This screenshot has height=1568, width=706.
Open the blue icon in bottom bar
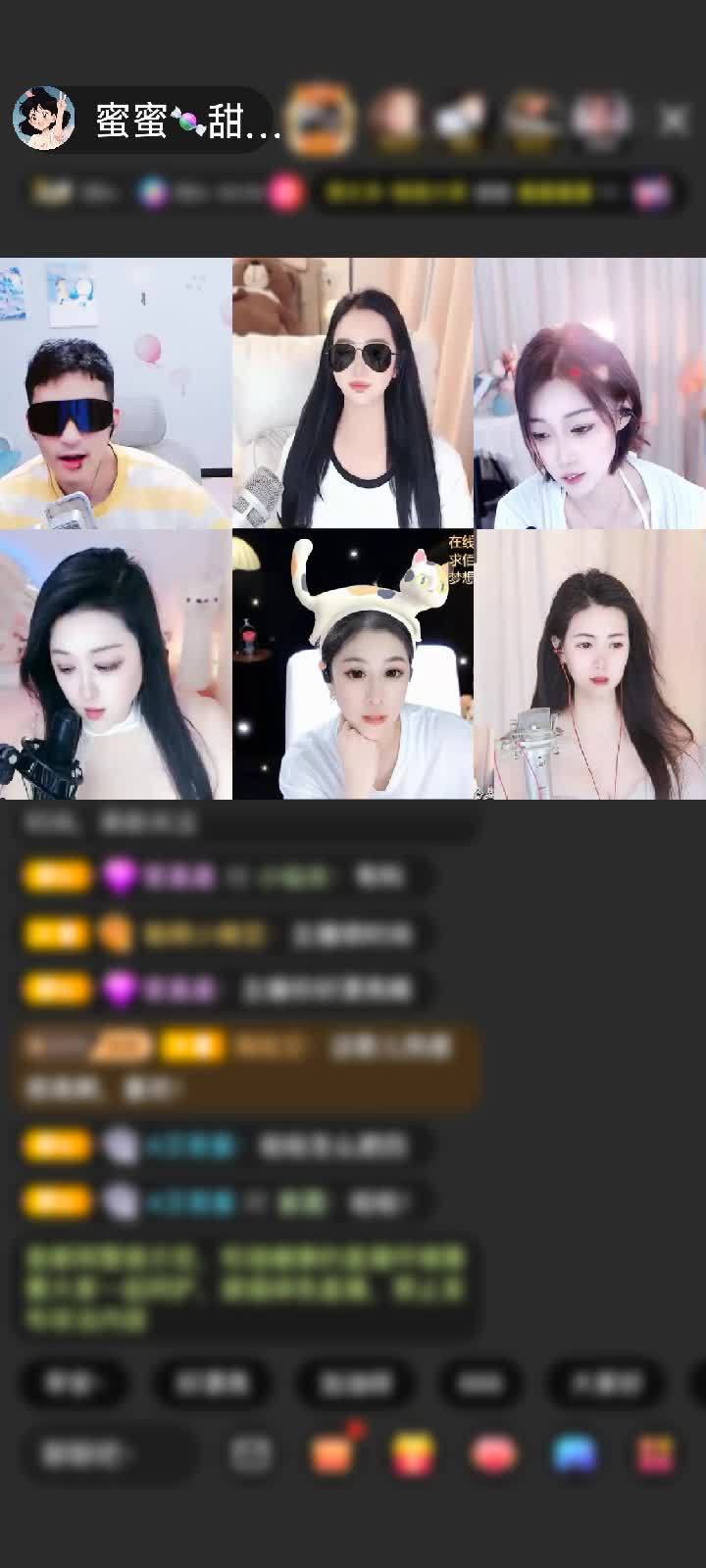tap(574, 1454)
